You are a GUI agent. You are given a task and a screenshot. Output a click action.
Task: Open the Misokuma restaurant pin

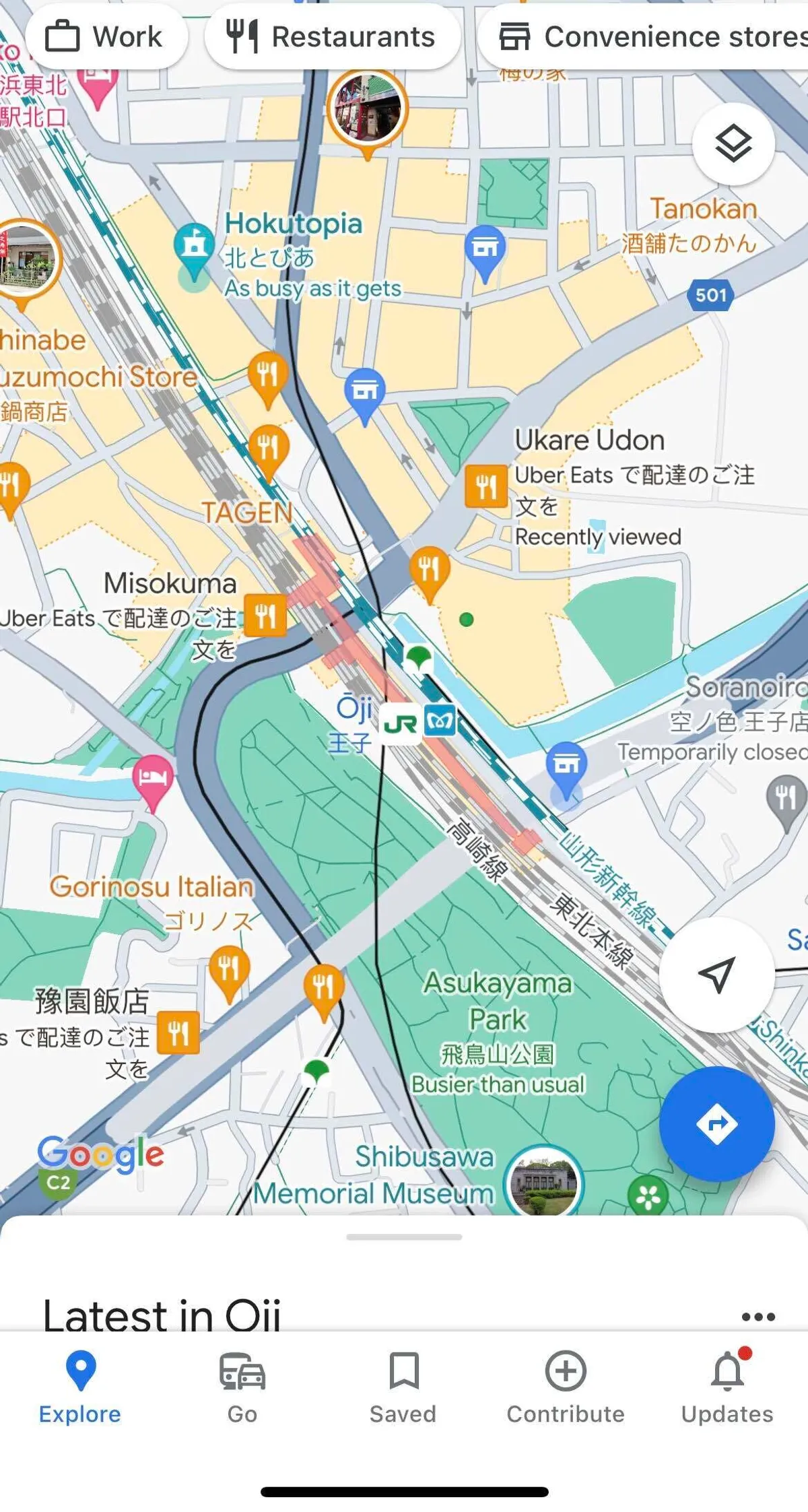265,615
